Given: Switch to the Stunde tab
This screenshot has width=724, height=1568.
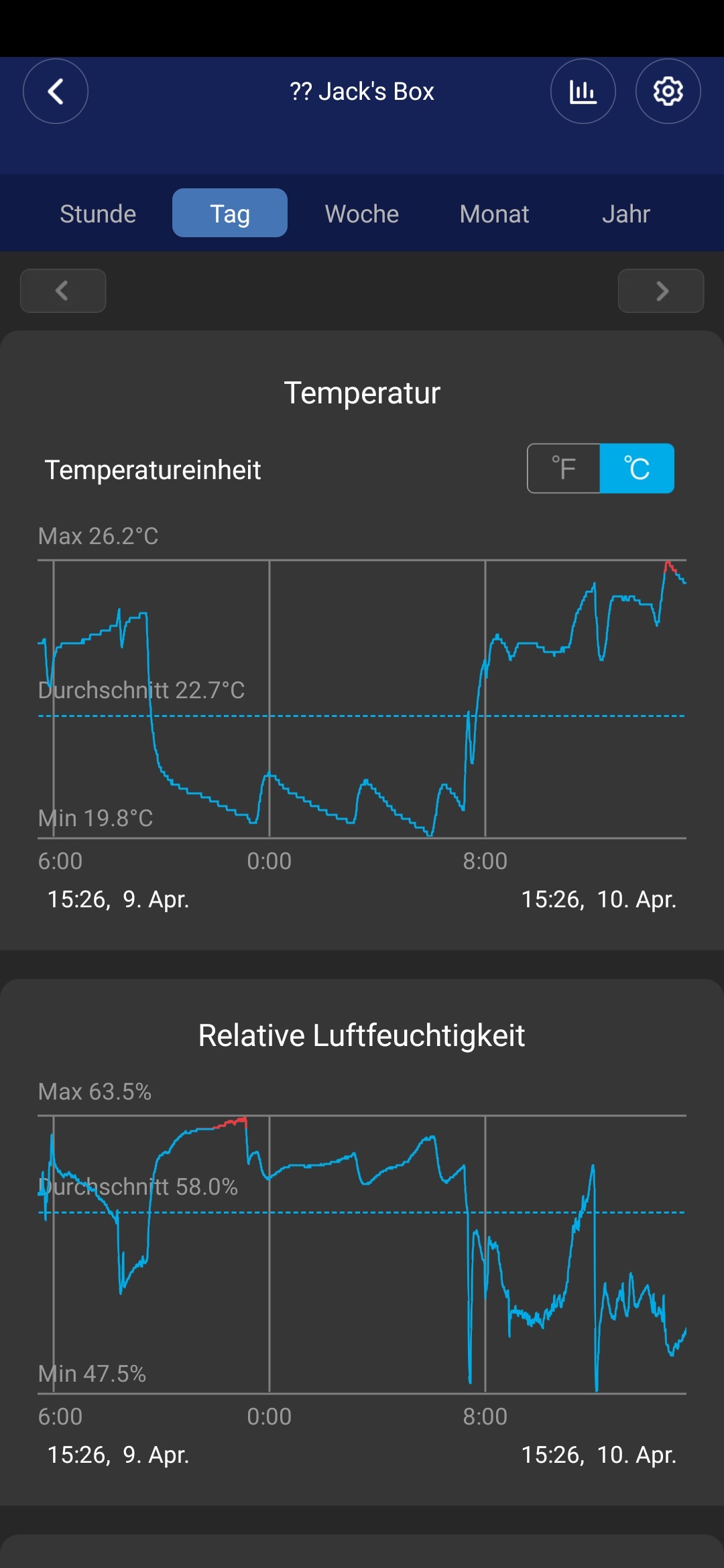Looking at the screenshot, I should click(x=98, y=214).
